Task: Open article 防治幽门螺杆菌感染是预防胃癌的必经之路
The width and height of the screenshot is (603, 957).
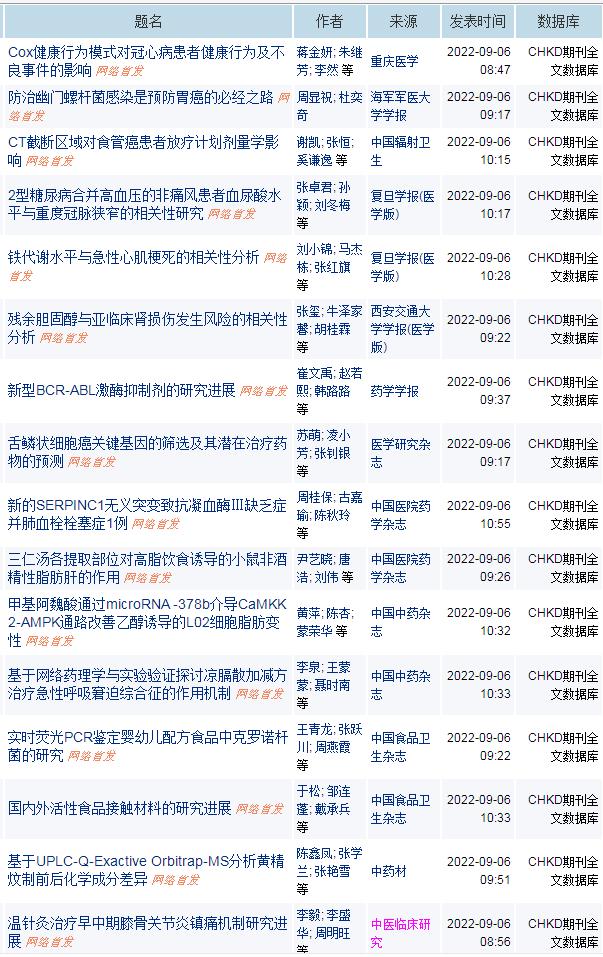Action: [140, 98]
